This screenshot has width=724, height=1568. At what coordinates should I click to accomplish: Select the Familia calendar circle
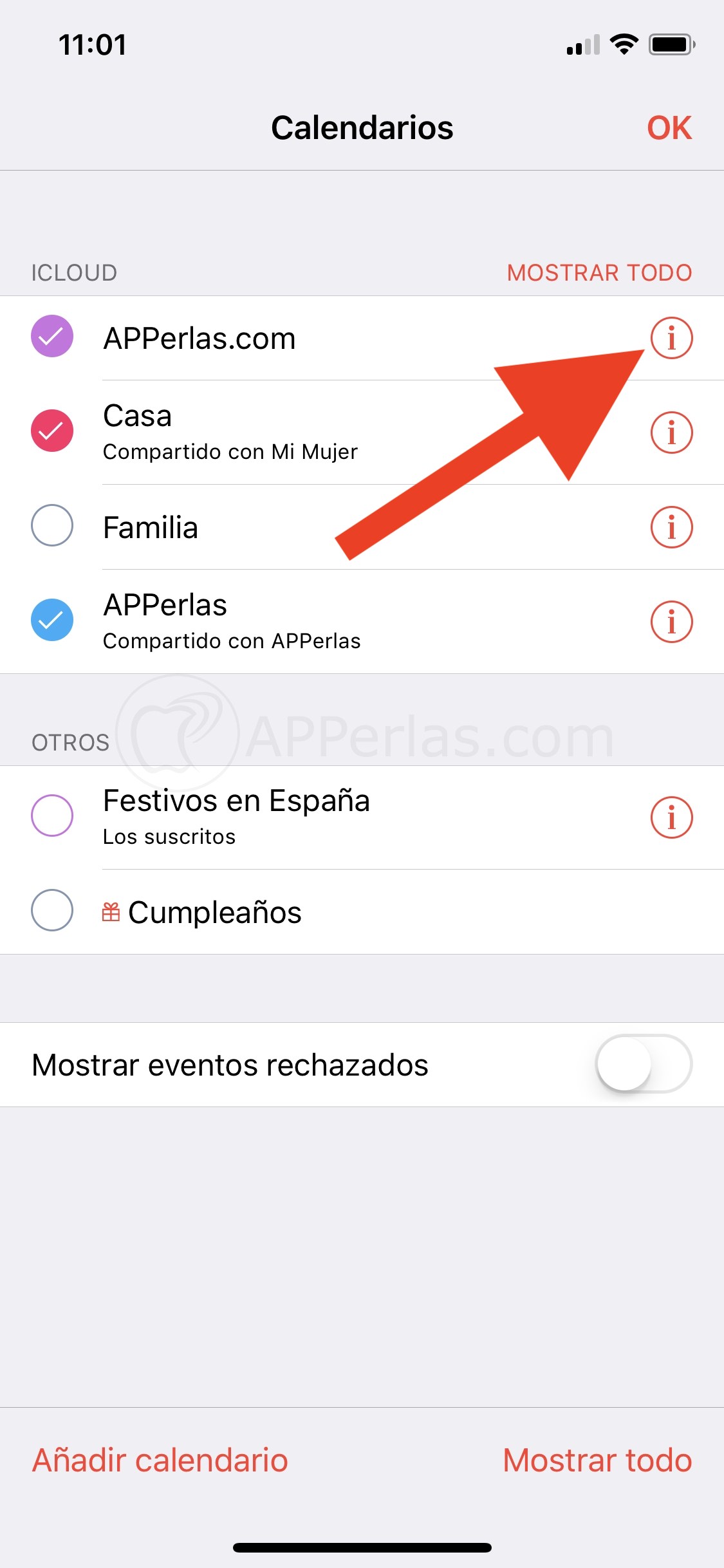[x=52, y=525]
